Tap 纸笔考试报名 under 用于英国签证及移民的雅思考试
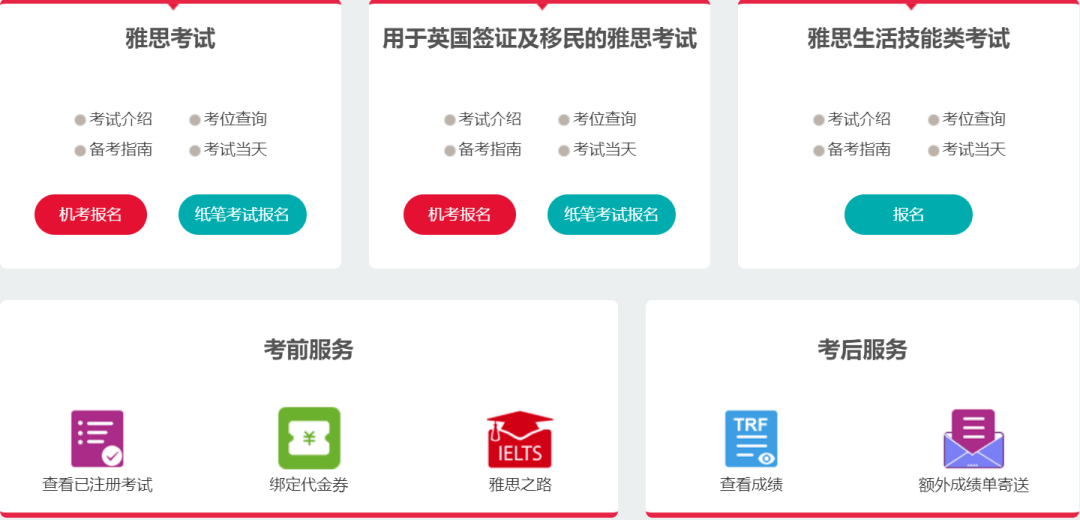 coord(611,214)
